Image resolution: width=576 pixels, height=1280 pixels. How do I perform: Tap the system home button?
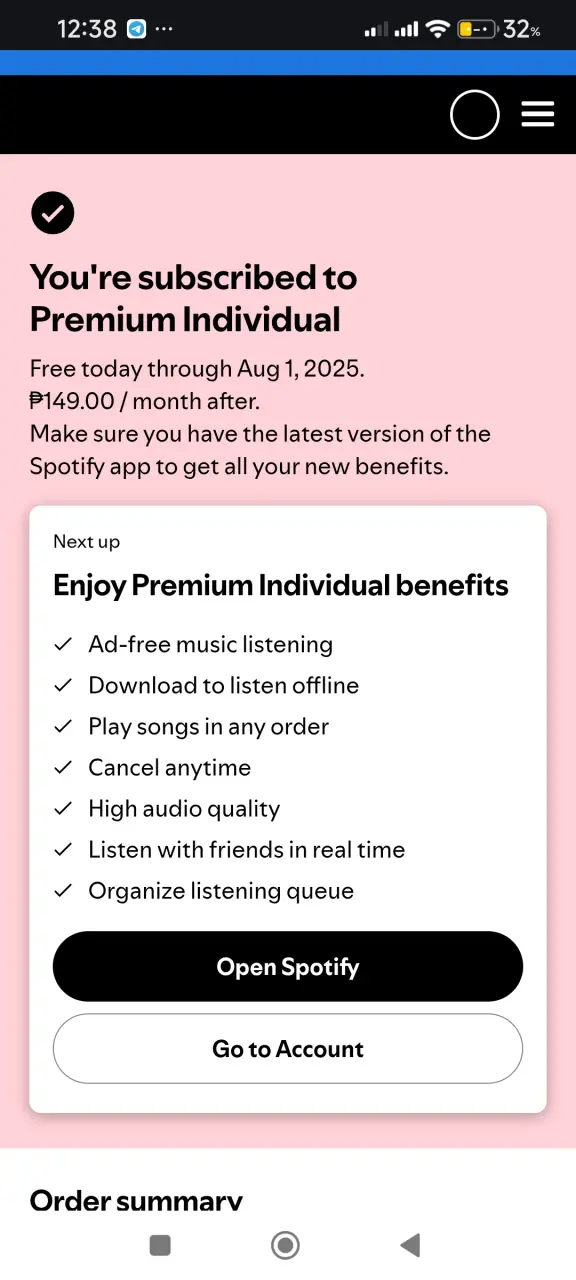(286, 1245)
